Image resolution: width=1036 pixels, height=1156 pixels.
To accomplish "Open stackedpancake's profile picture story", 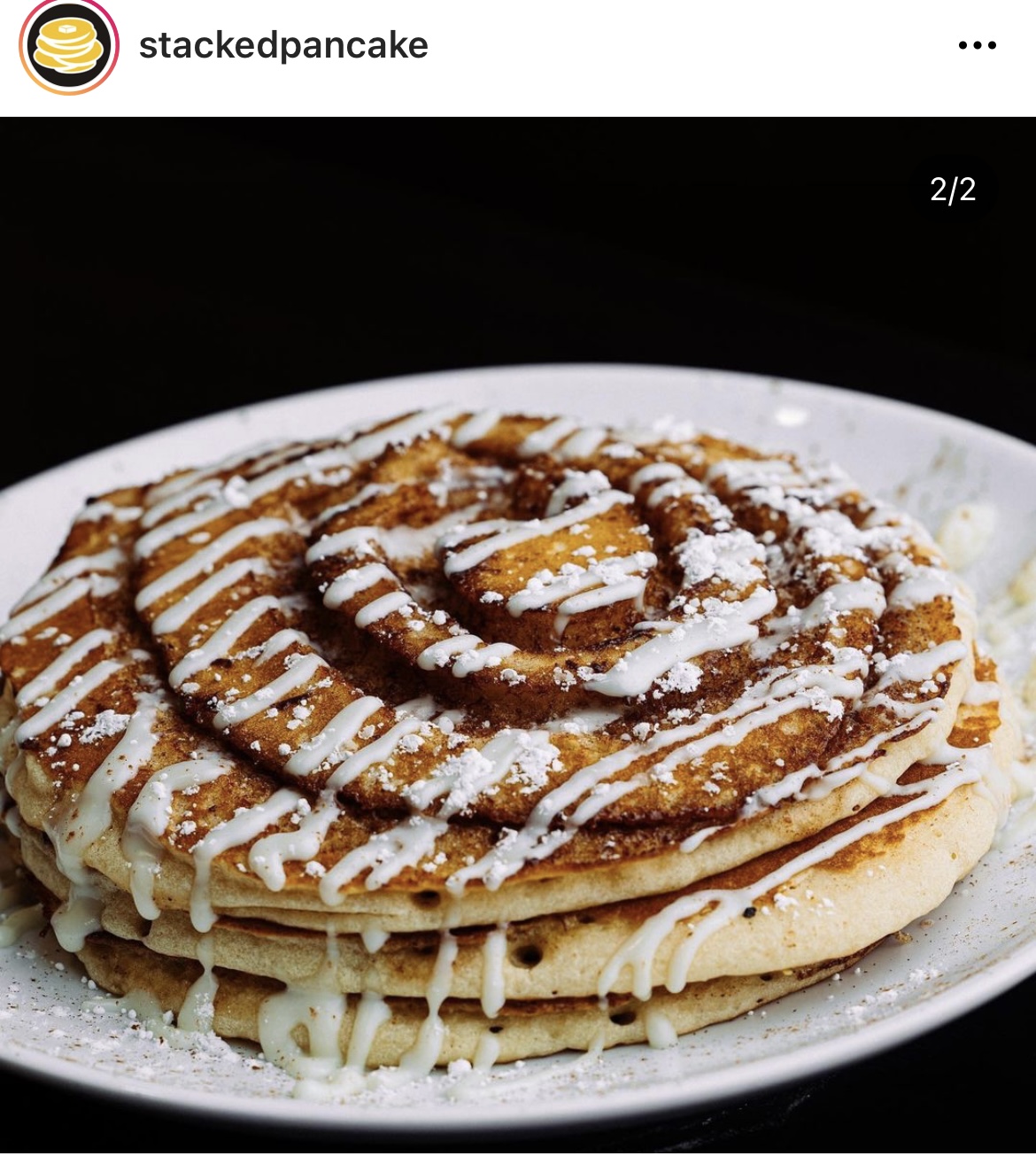I will click(69, 47).
